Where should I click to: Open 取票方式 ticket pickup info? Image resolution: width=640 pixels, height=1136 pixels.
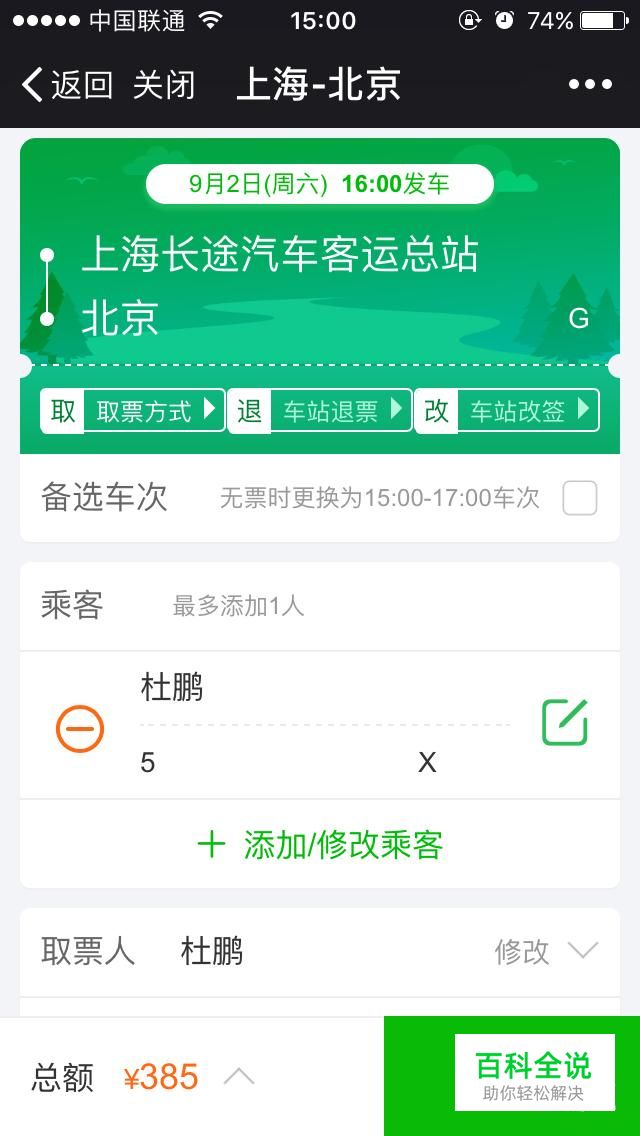(x=133, y=411)
